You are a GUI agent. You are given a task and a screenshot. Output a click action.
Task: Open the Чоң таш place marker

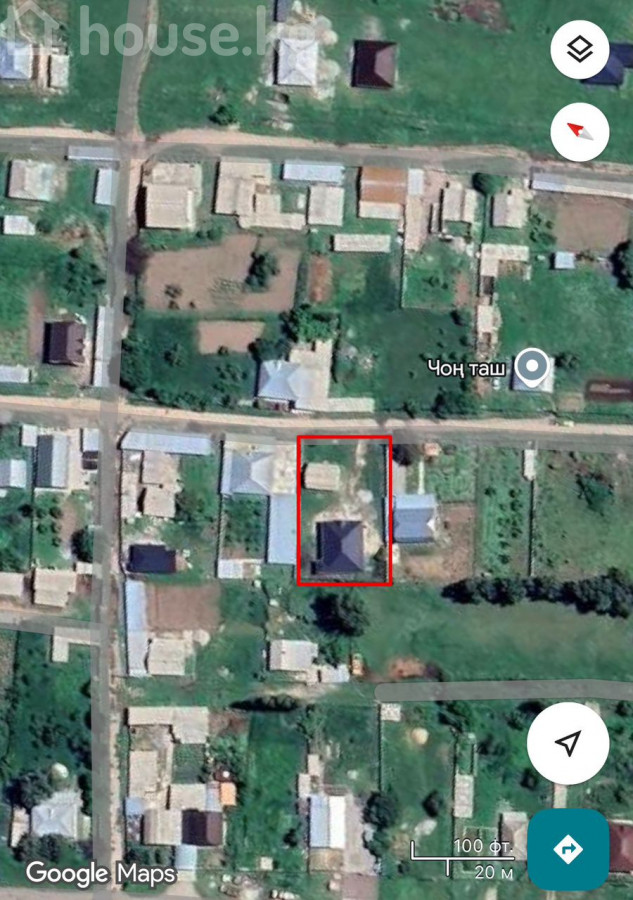coord(533,367)
